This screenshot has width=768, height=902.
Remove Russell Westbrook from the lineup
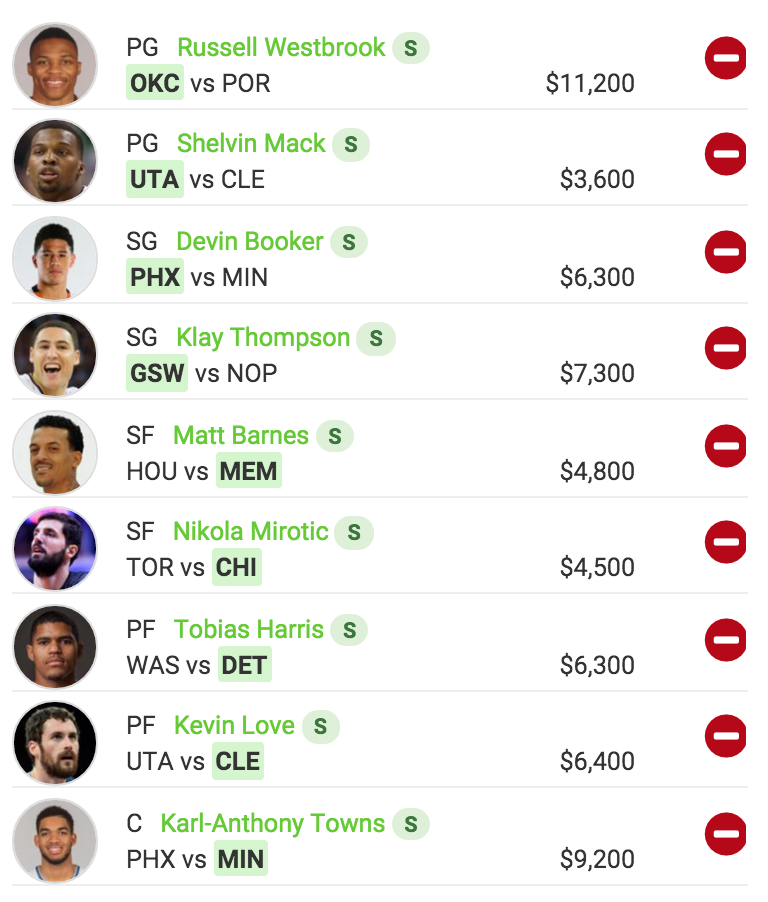pyautogui.click(x=726, y=58)
